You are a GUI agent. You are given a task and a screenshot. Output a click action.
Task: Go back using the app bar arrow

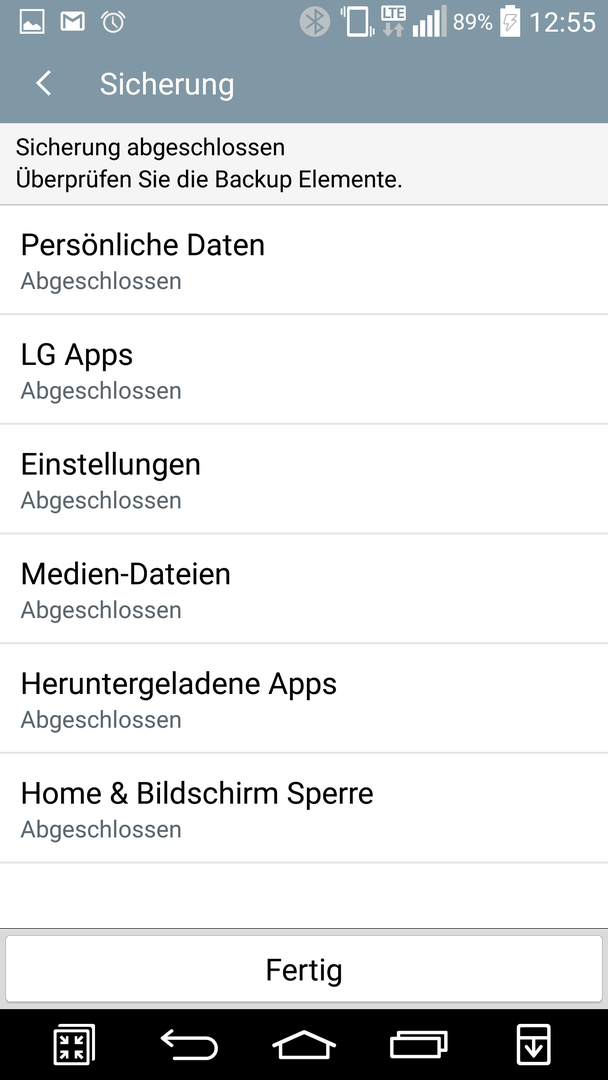43,83
